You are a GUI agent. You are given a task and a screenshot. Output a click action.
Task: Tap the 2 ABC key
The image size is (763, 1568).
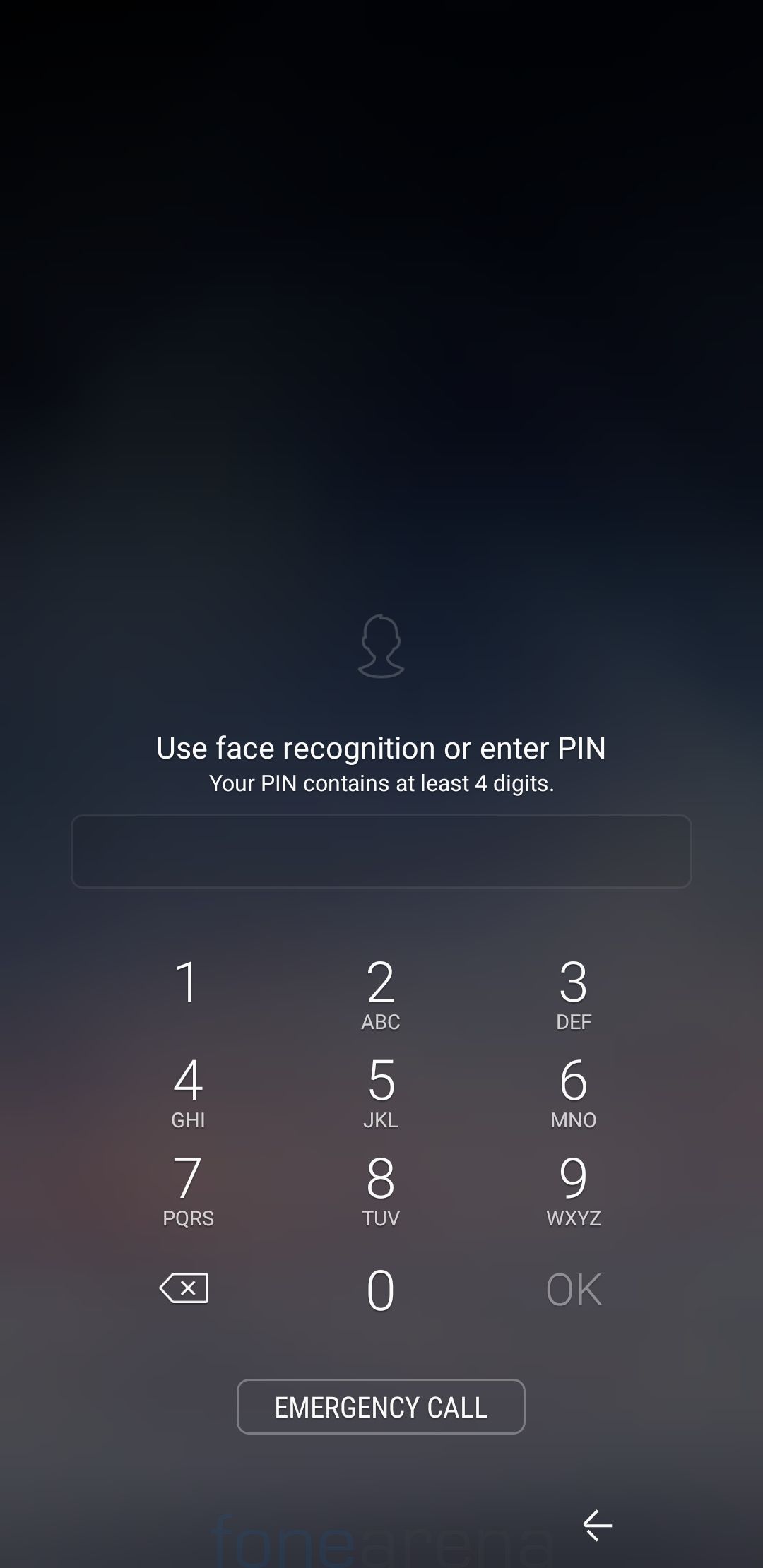pyautogui.click(x=381, y=992)
